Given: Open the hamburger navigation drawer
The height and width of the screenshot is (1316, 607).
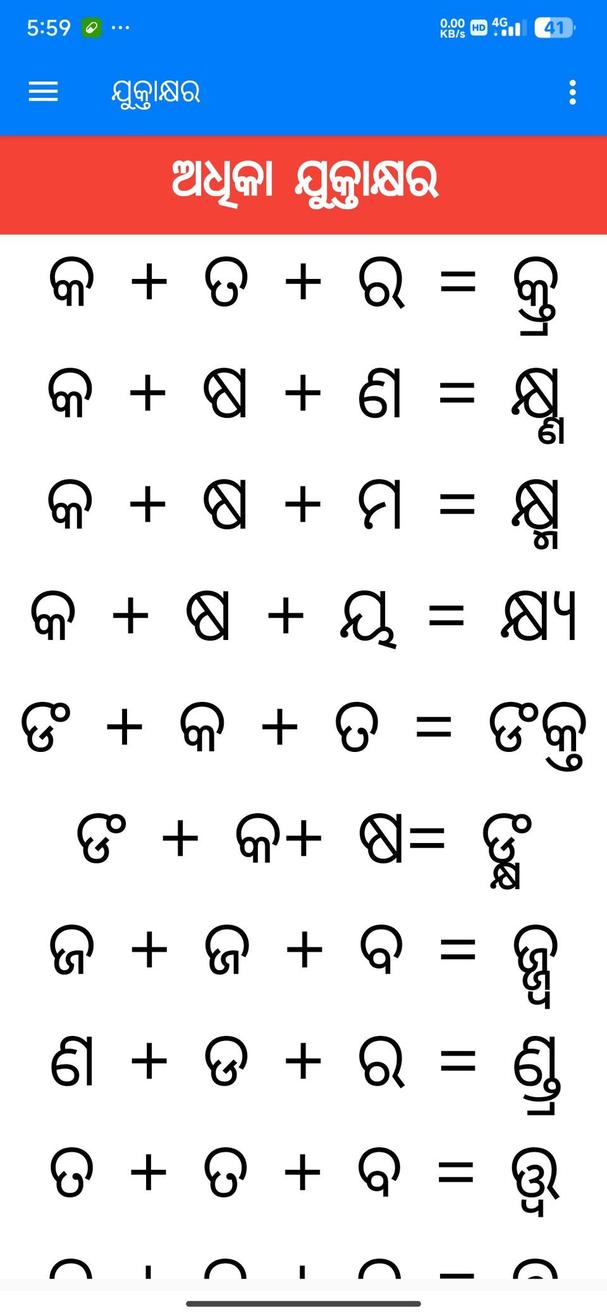Looking at the screenshot, I should click(43, 92).
